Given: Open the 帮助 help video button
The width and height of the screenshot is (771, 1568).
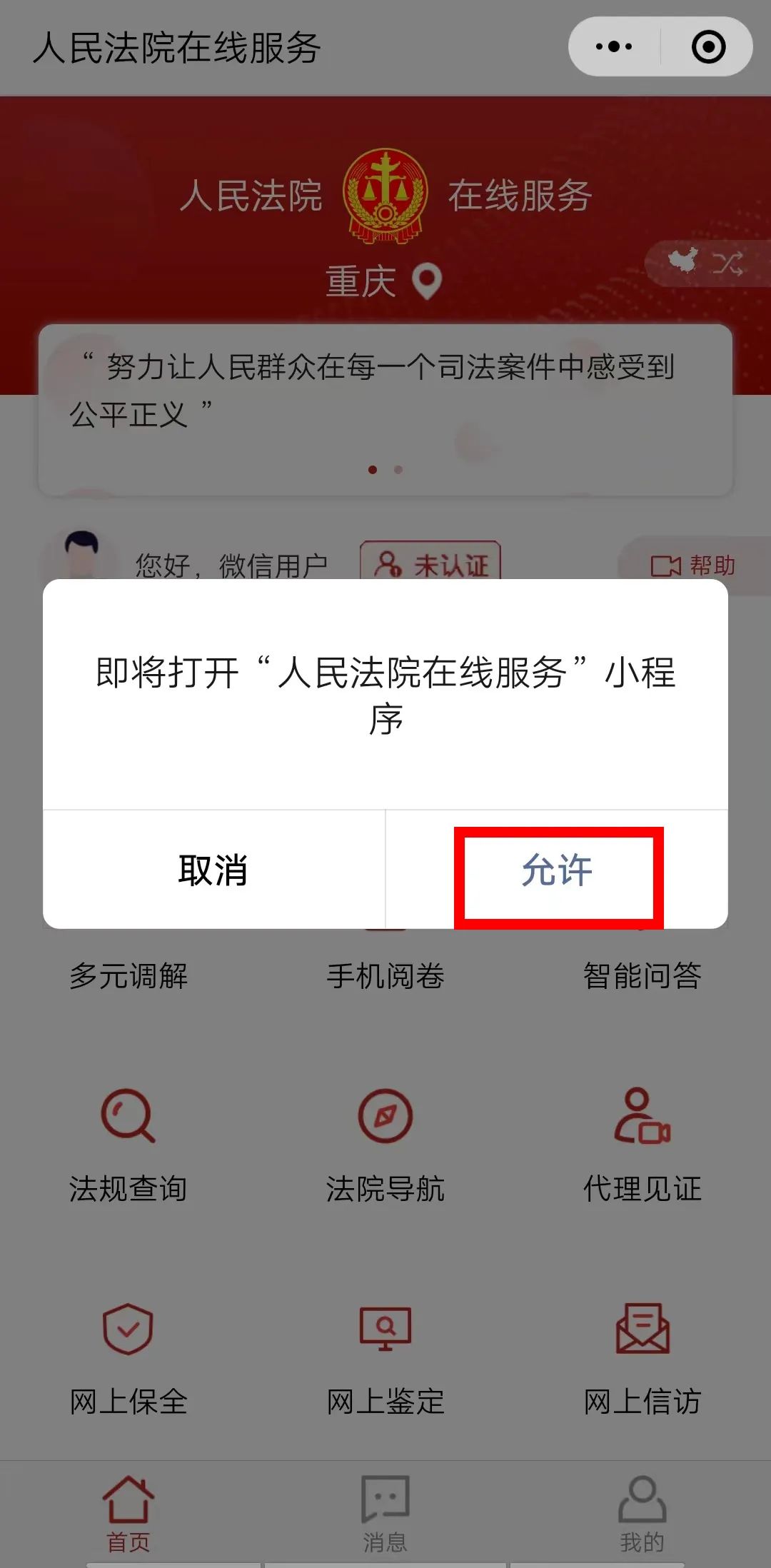Looking at the screenshot, I should 692,566.
